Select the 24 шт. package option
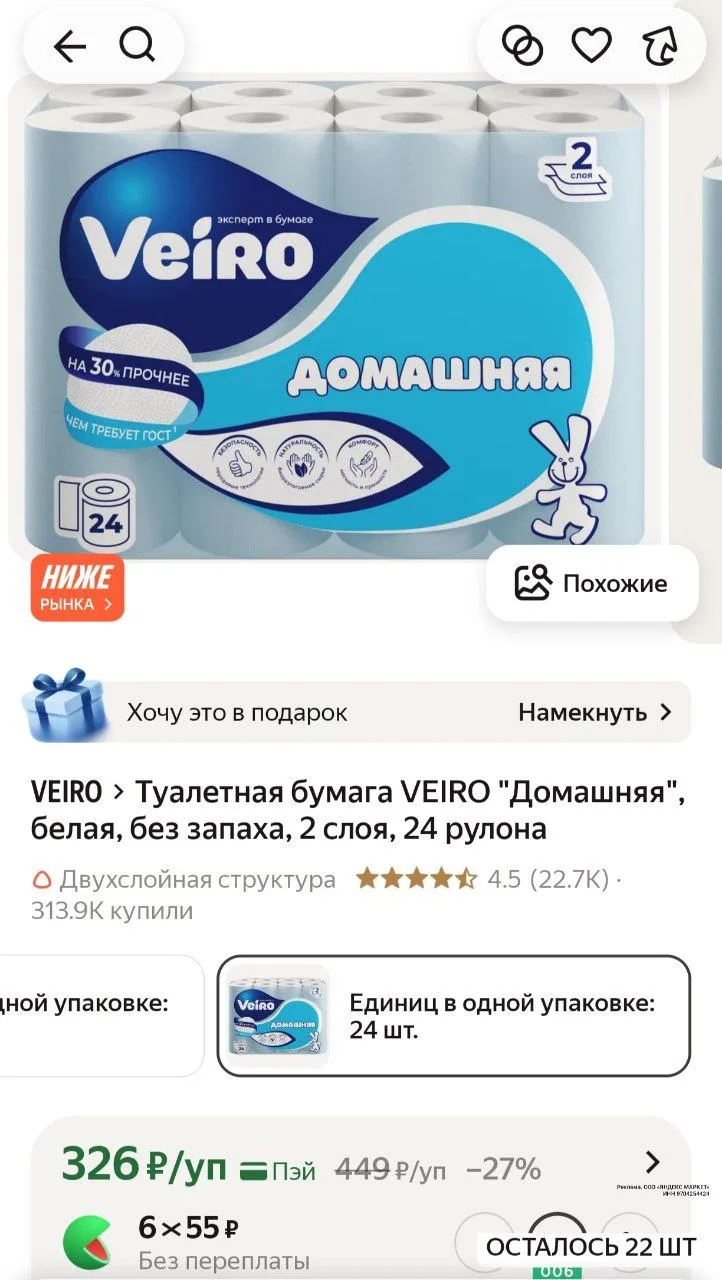Image resolution: width=722 pixels, height=1280 pixels. [453, 1016]
